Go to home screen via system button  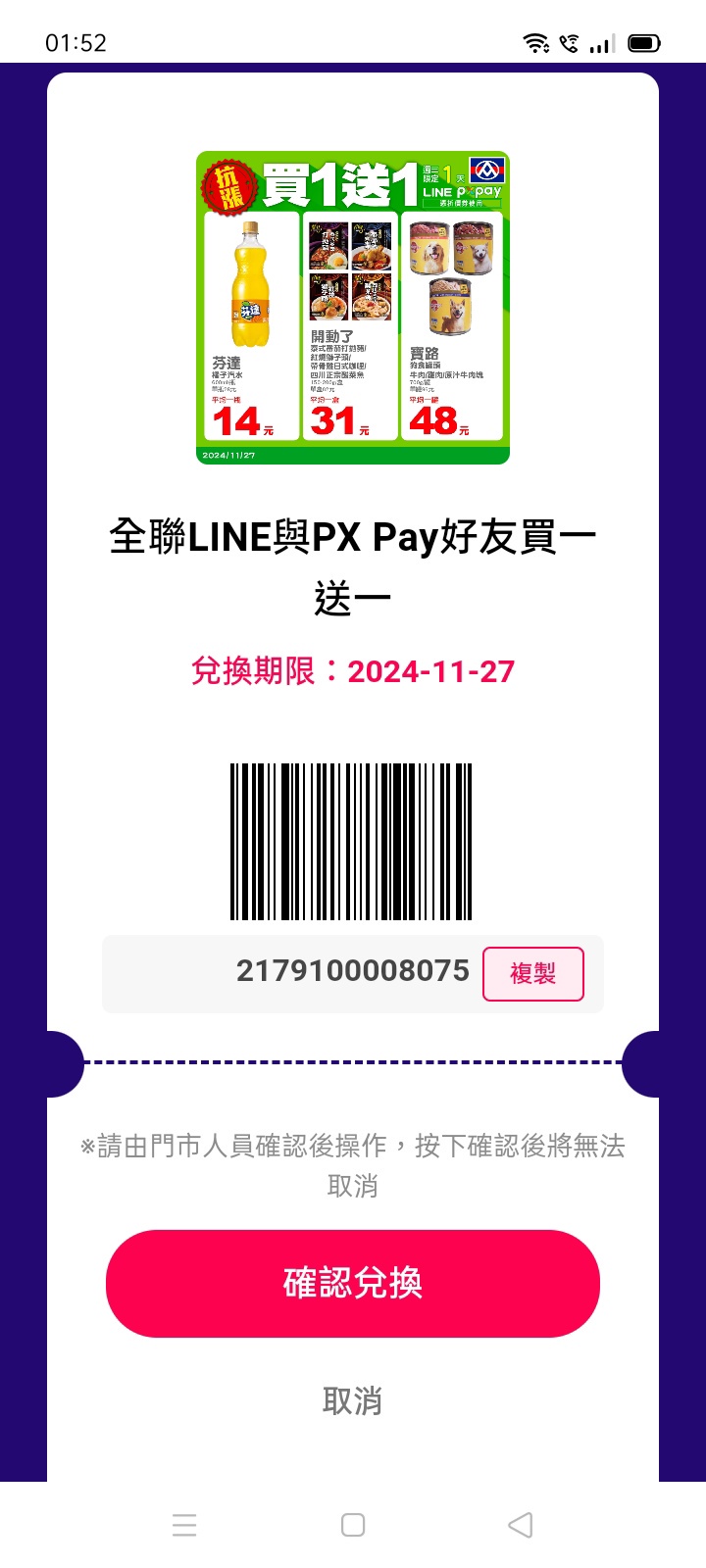[x=353, y=1525]
